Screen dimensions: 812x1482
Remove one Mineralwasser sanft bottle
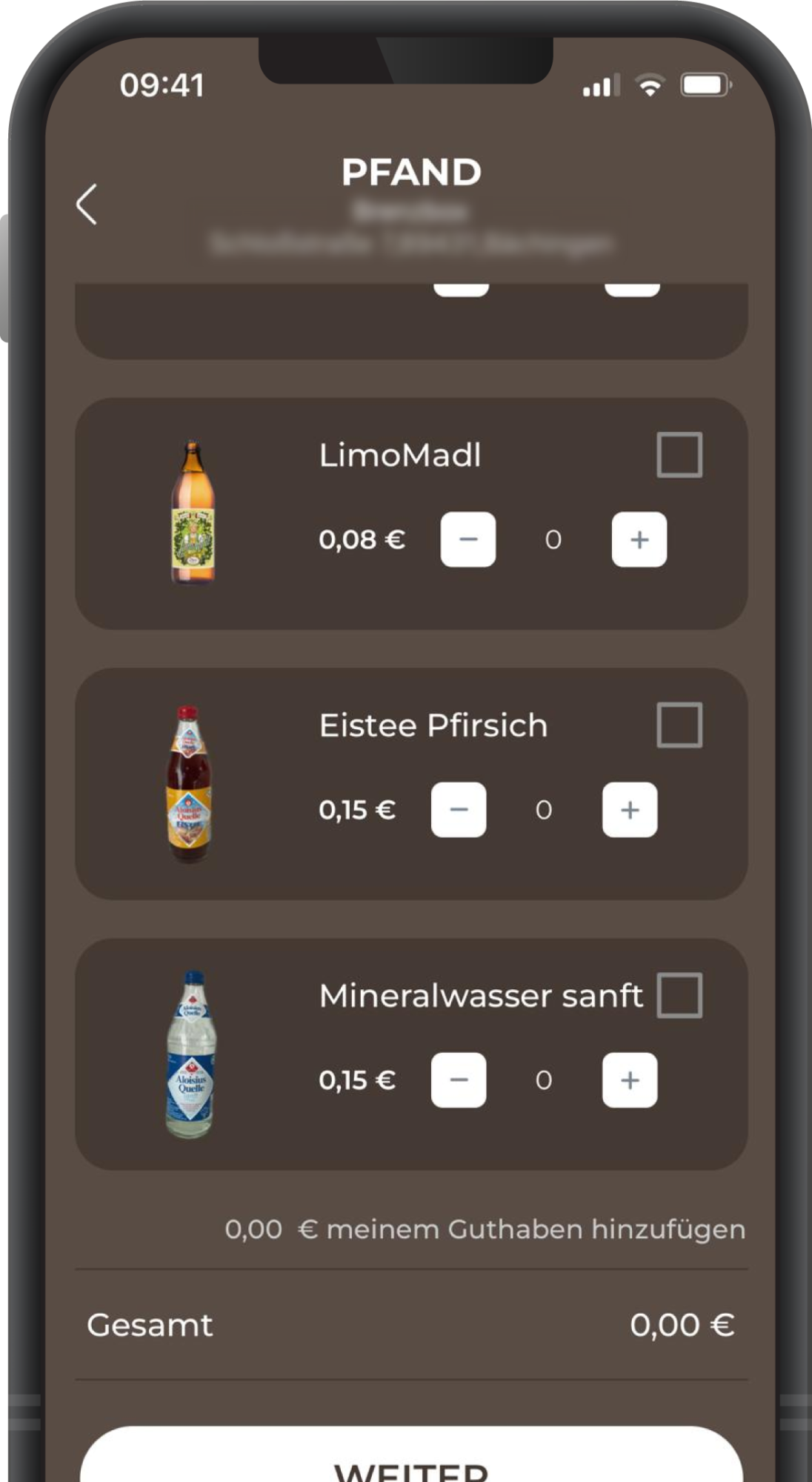459,1080
